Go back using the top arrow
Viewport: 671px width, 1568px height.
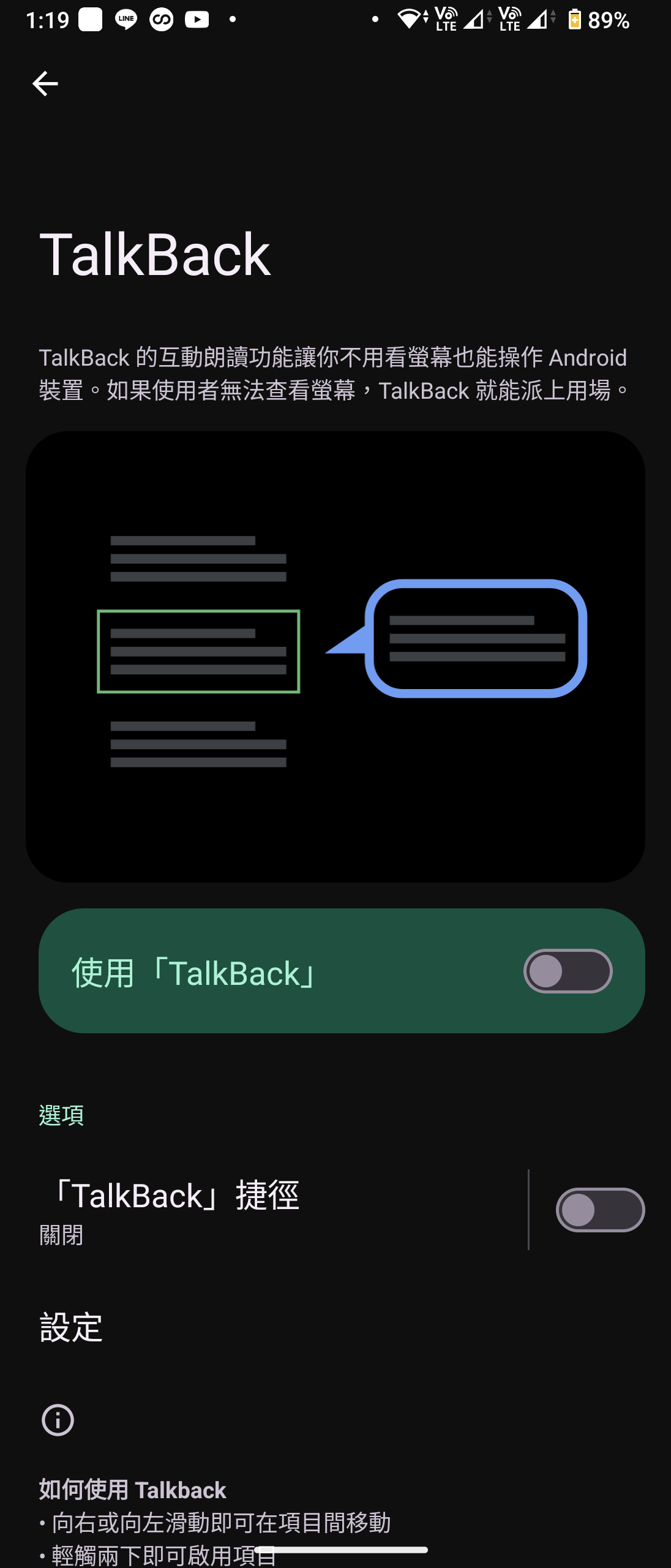pyautogui.click(x=45, y=84)
